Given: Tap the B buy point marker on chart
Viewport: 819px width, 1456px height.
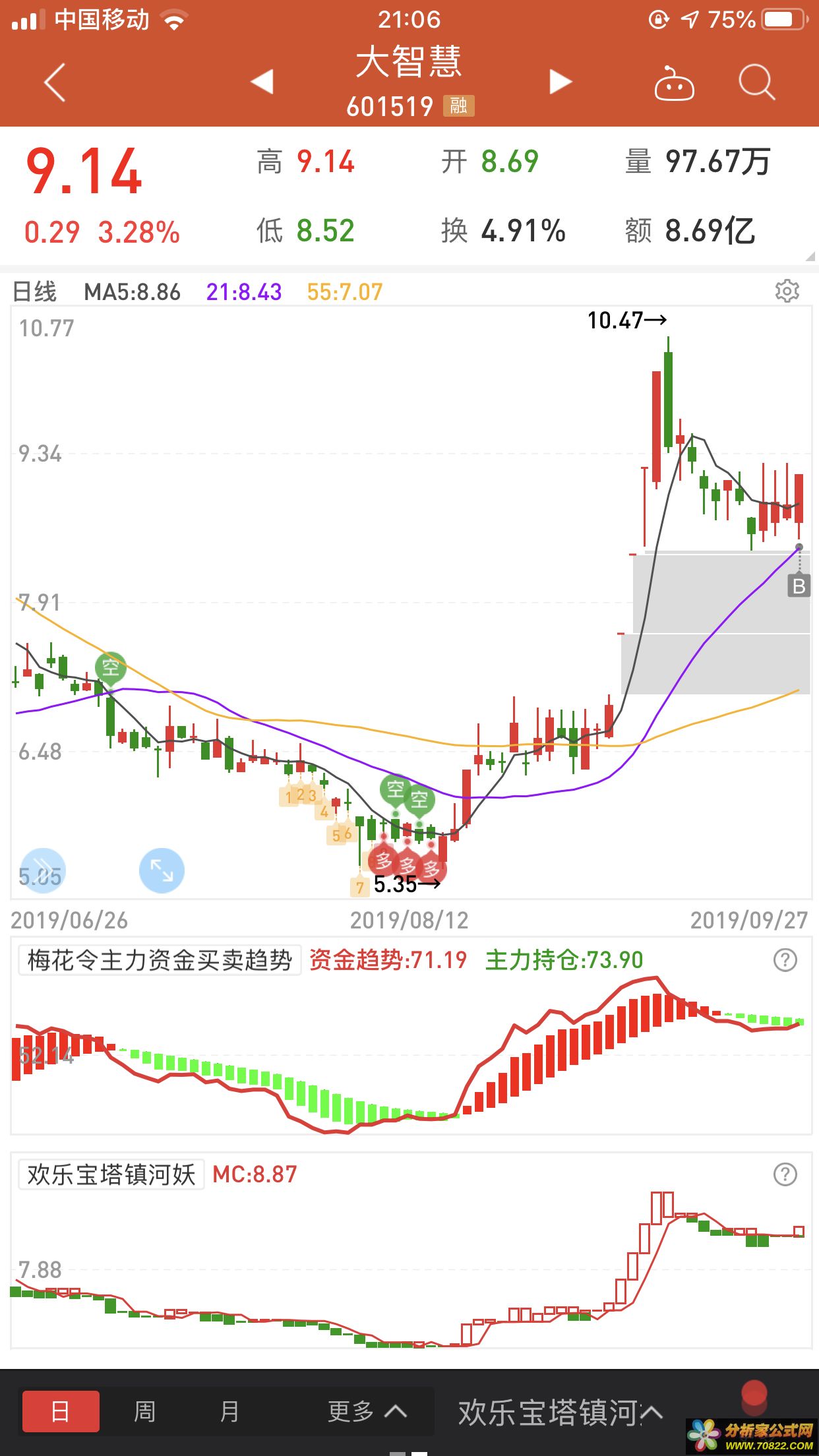Looking at the screenshot, I should pos(800,586).
